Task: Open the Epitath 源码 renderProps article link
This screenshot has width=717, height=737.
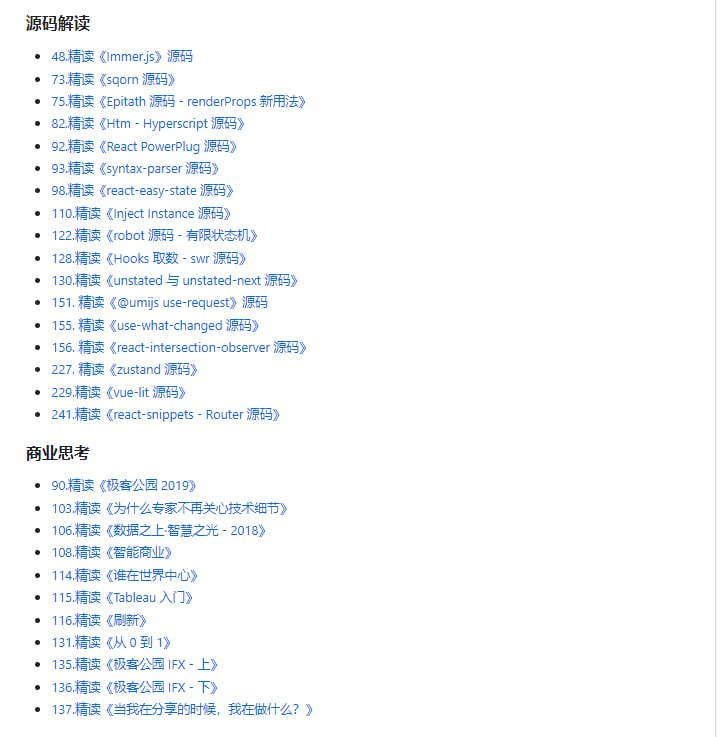Action: click(178, 101)
